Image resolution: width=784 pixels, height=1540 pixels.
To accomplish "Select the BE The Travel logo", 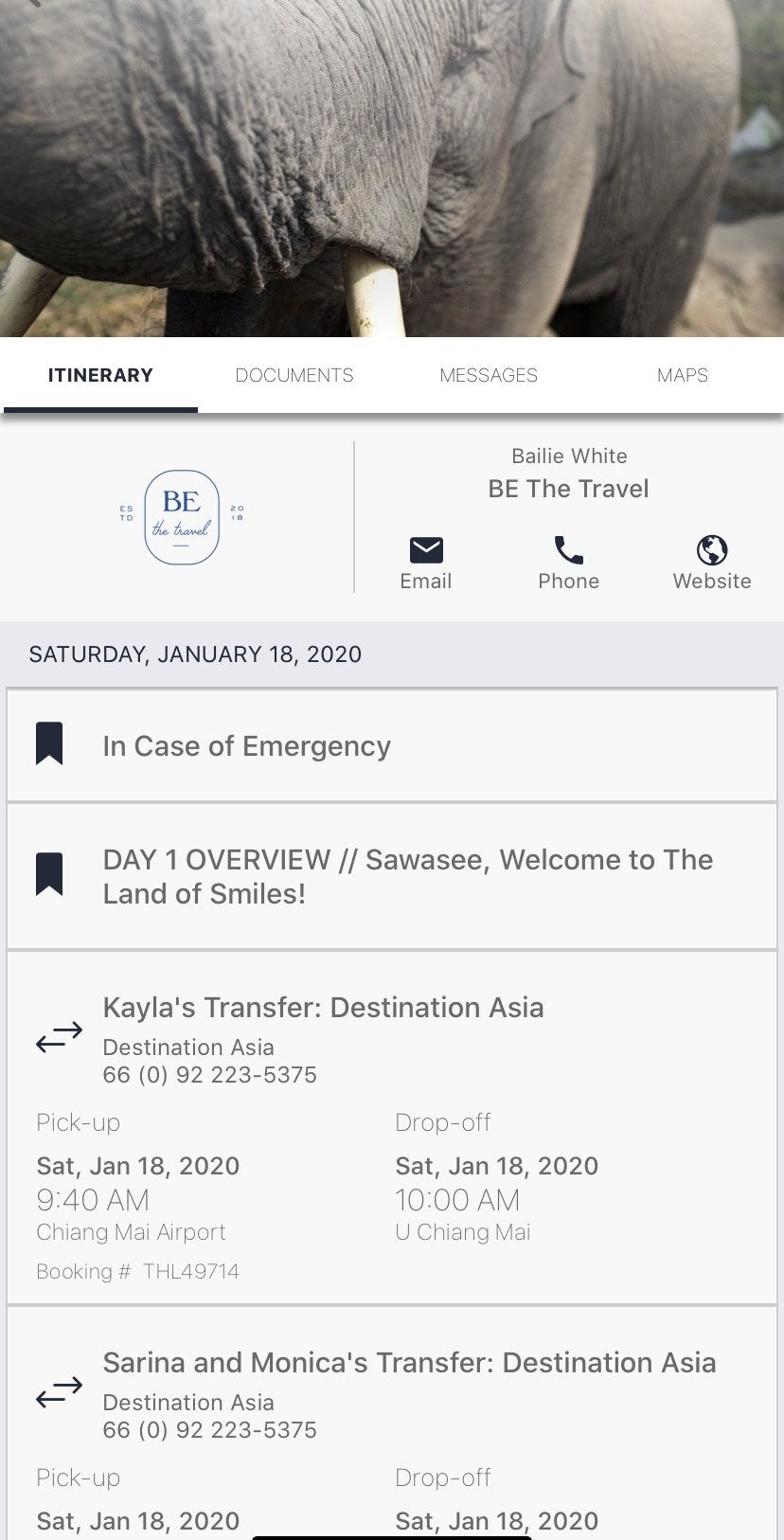I will 181,517.
